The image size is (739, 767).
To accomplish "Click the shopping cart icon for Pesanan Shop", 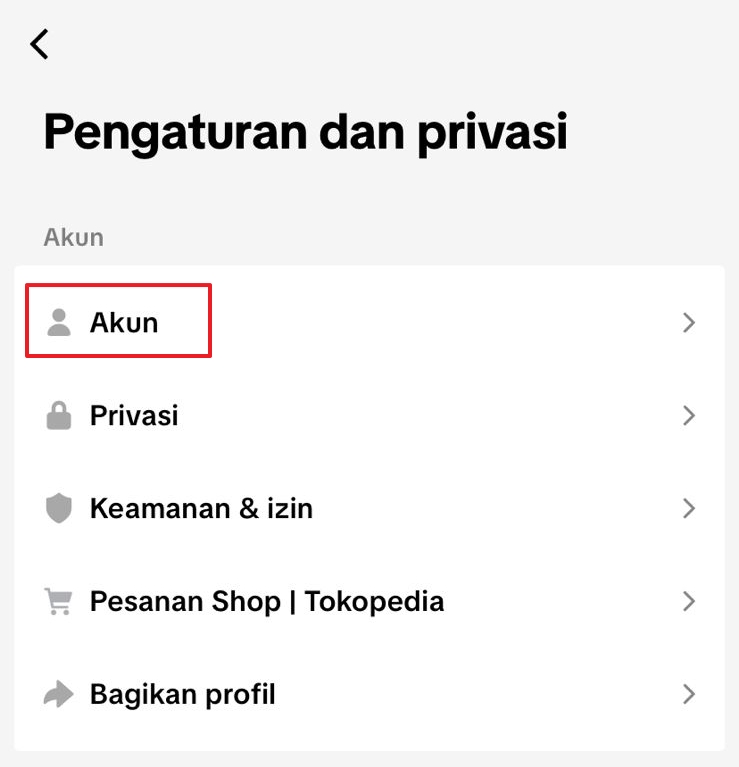I will click(60, 601).
